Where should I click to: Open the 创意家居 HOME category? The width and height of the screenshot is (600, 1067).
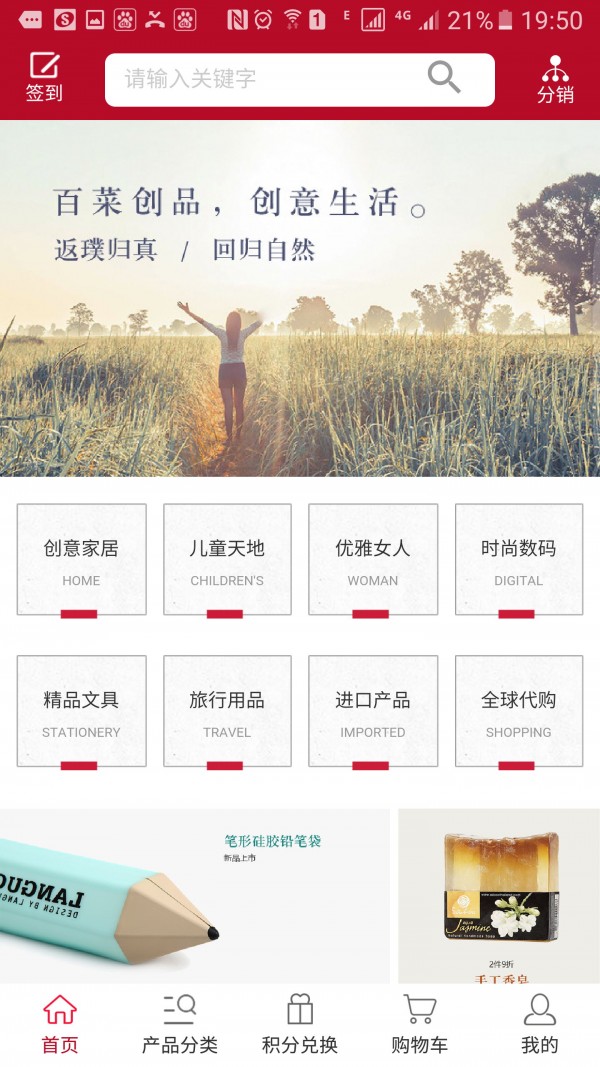[81, 560]
